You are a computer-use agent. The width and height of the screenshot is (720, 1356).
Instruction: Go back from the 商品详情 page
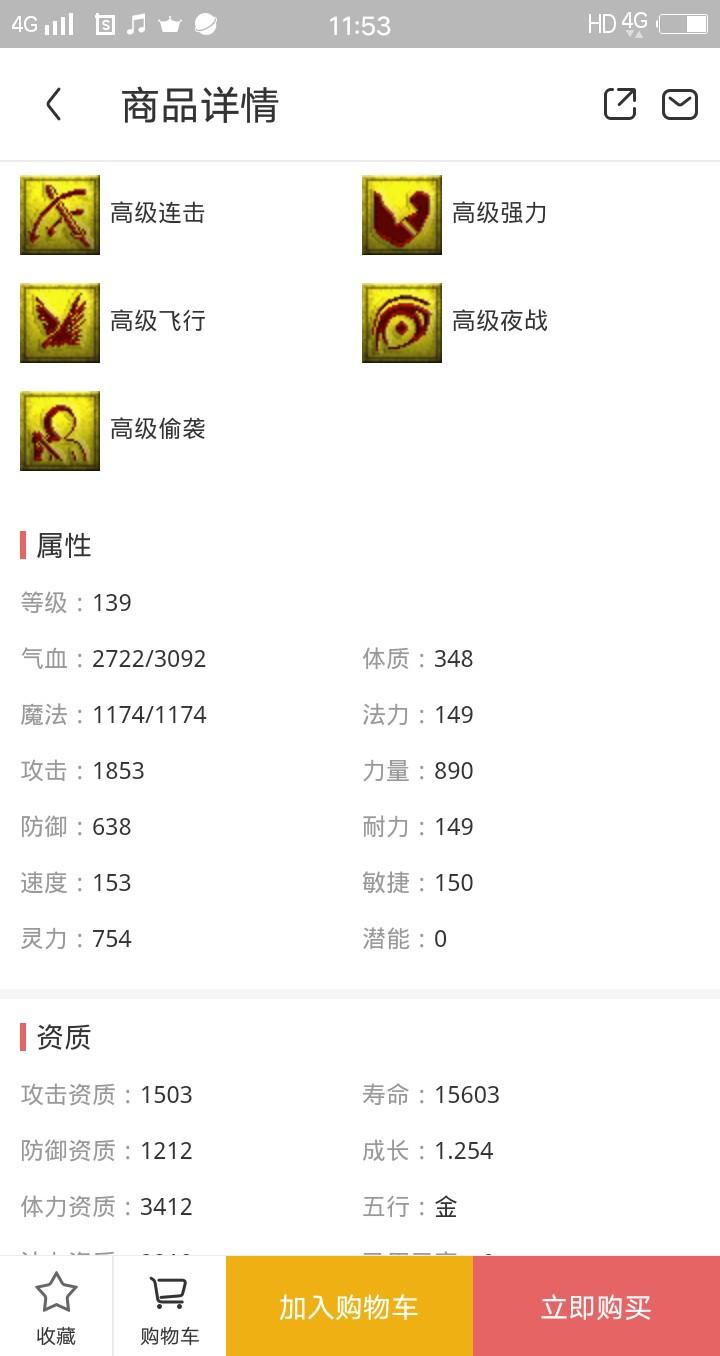[x=54, y=105]
